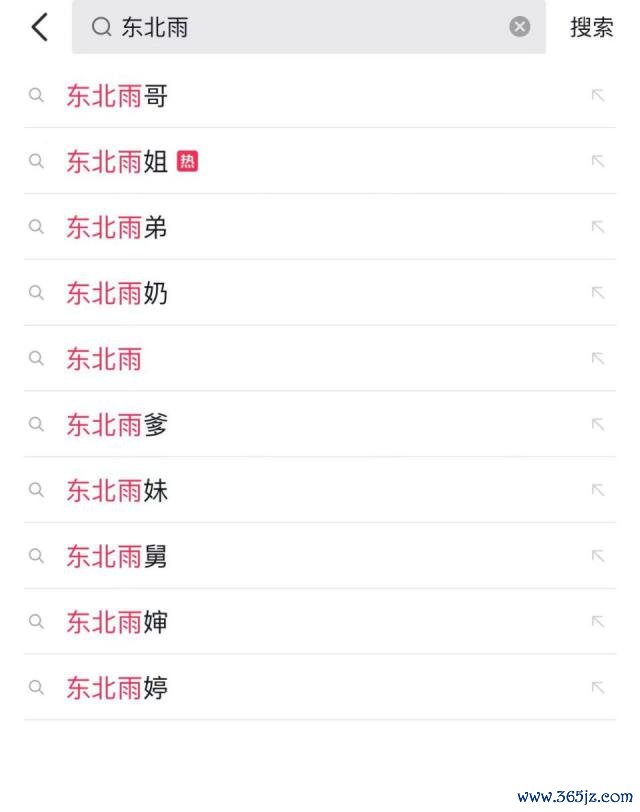Select suggestion 东北雨婶

pos(117,622)
